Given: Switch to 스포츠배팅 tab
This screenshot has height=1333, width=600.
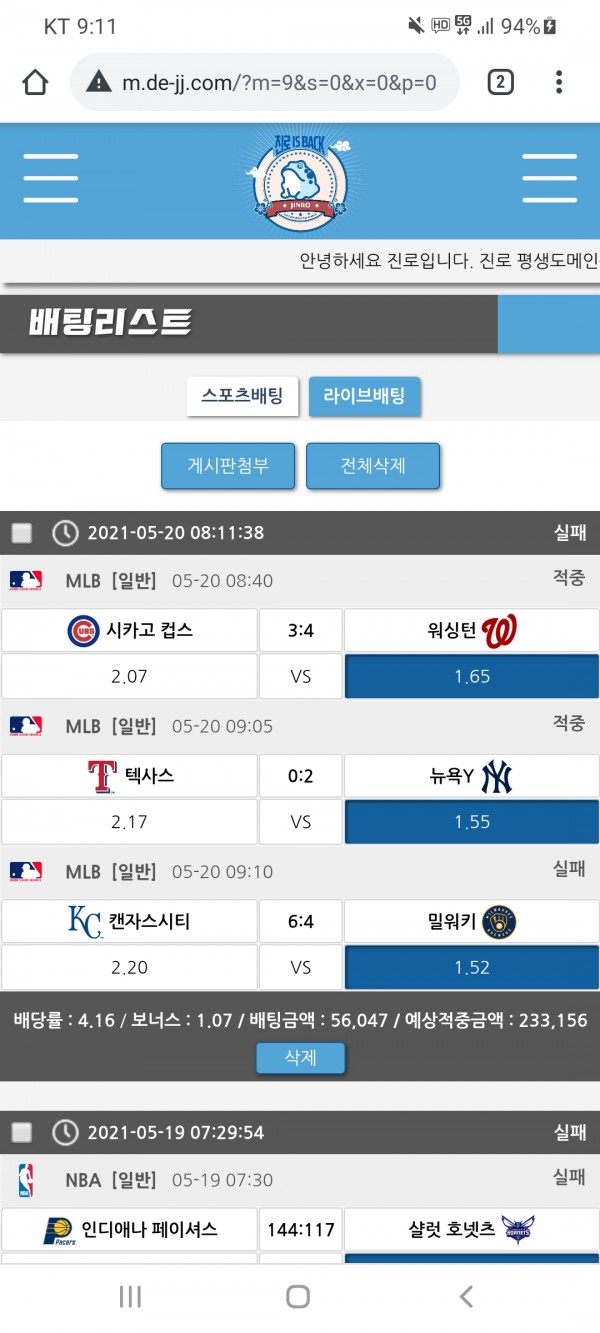Looking at the screenshot, I should 242,396.
